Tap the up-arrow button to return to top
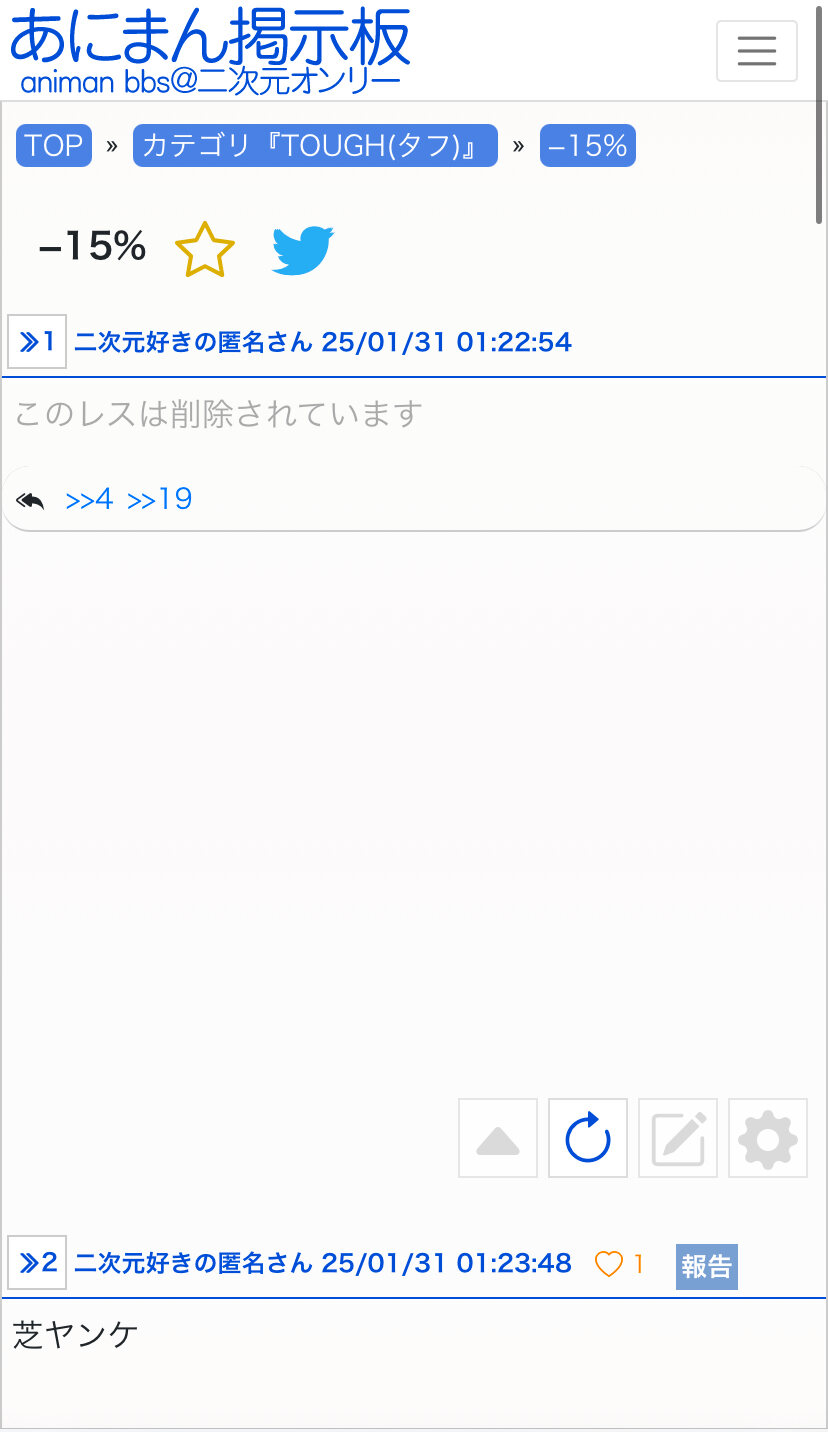Image resolution: width=828 pixels, height=1432 pixels. (498, 1139)
